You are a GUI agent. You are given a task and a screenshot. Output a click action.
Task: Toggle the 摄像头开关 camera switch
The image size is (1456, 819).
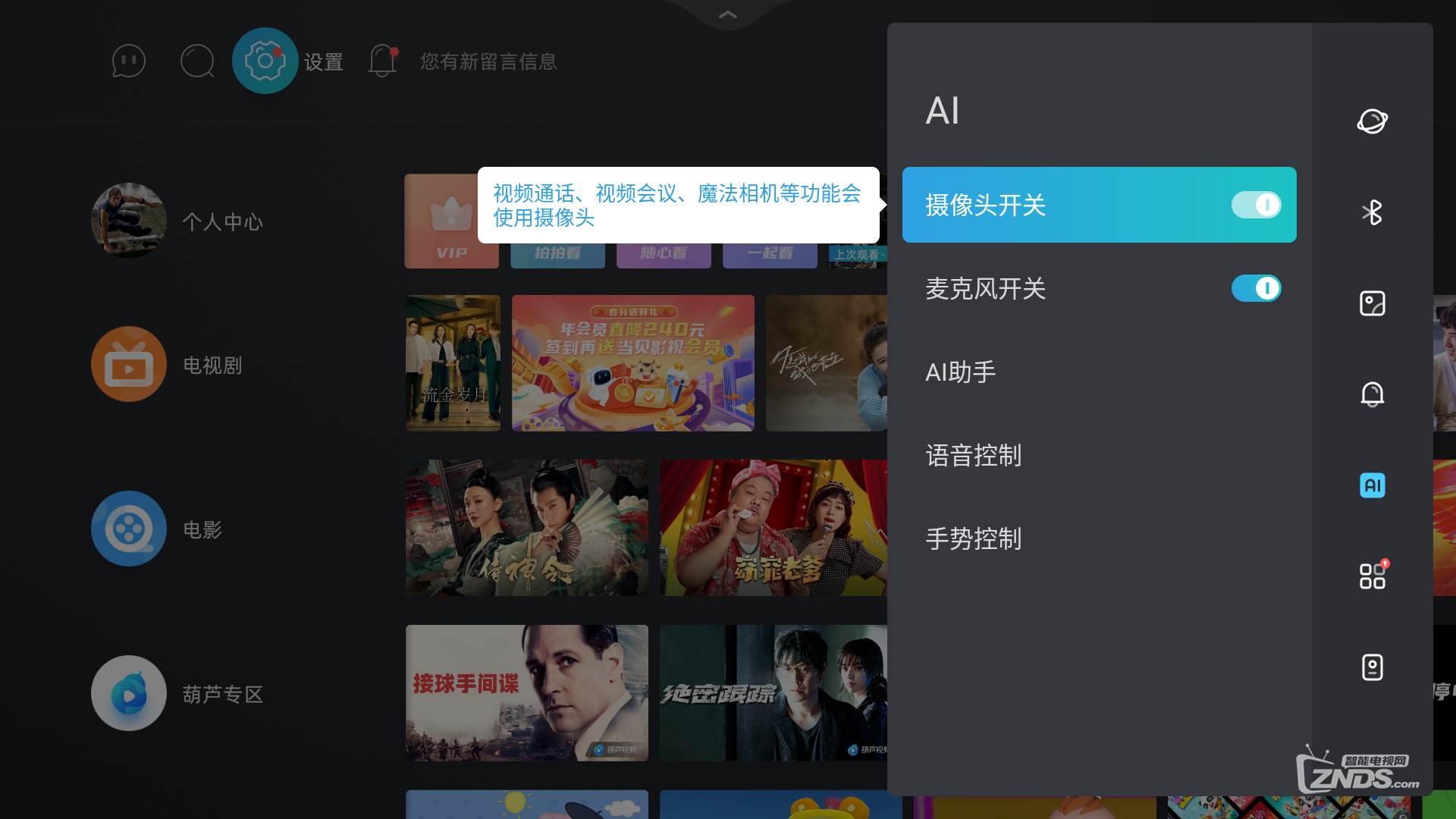point(1256,205)
